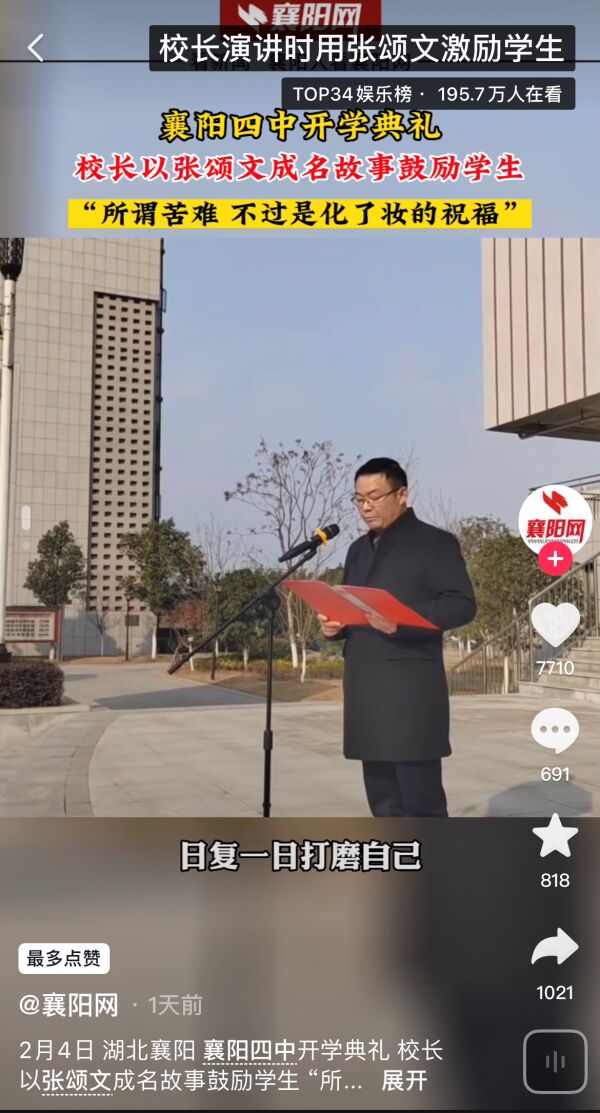
Task: Like this video via the heart
Action: (x=554, y=625)
